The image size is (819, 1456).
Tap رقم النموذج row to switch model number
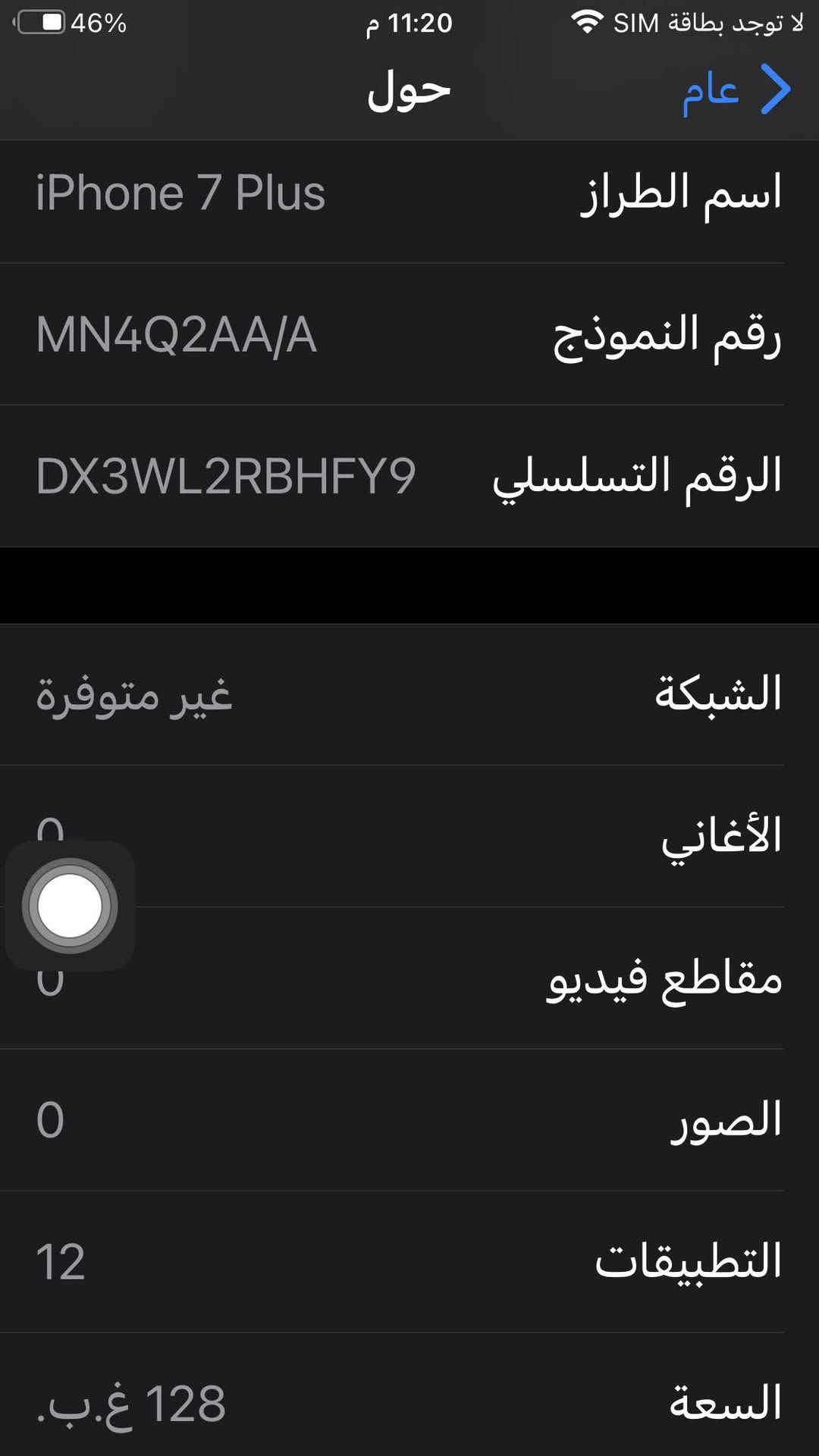click(409, 334)
